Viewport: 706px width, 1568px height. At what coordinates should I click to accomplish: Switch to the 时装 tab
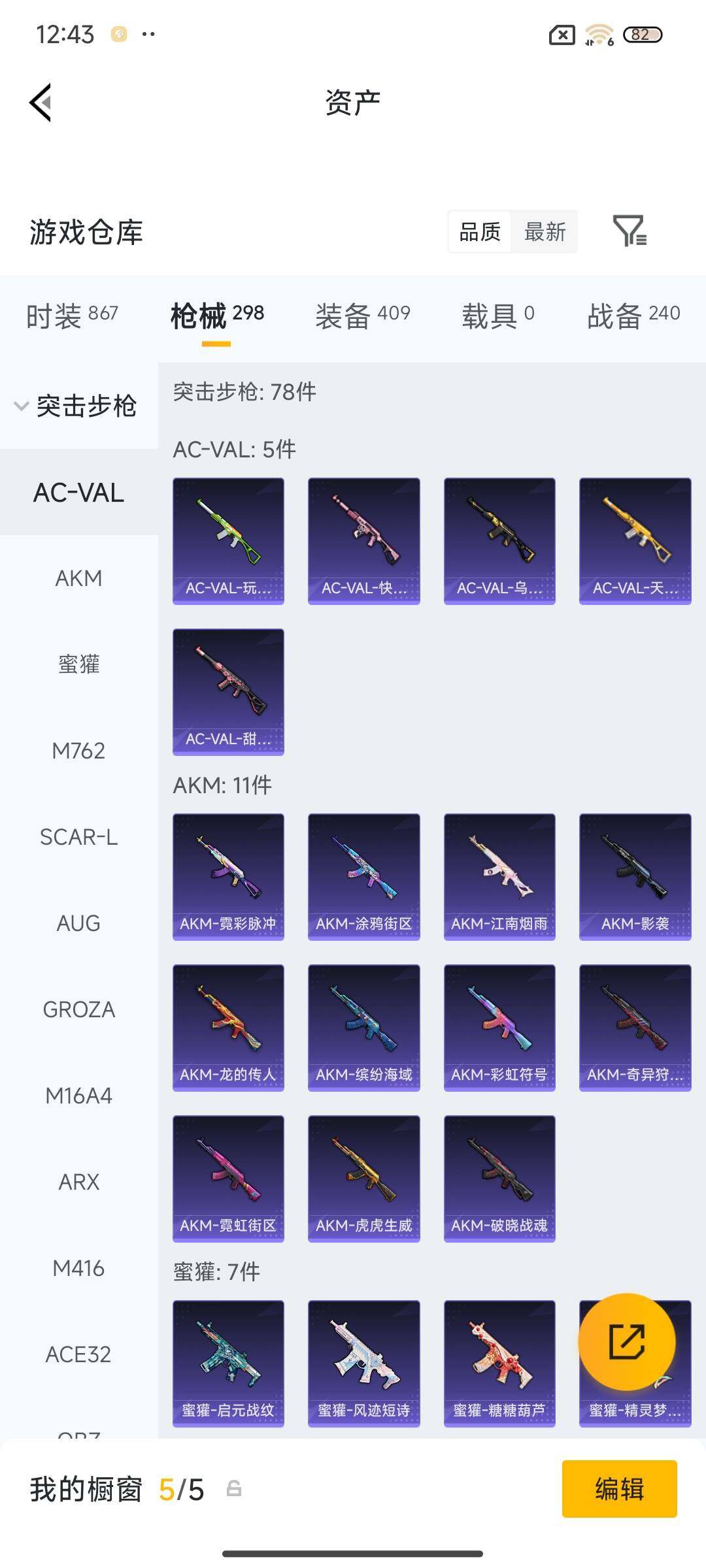[x=72, y=316]
